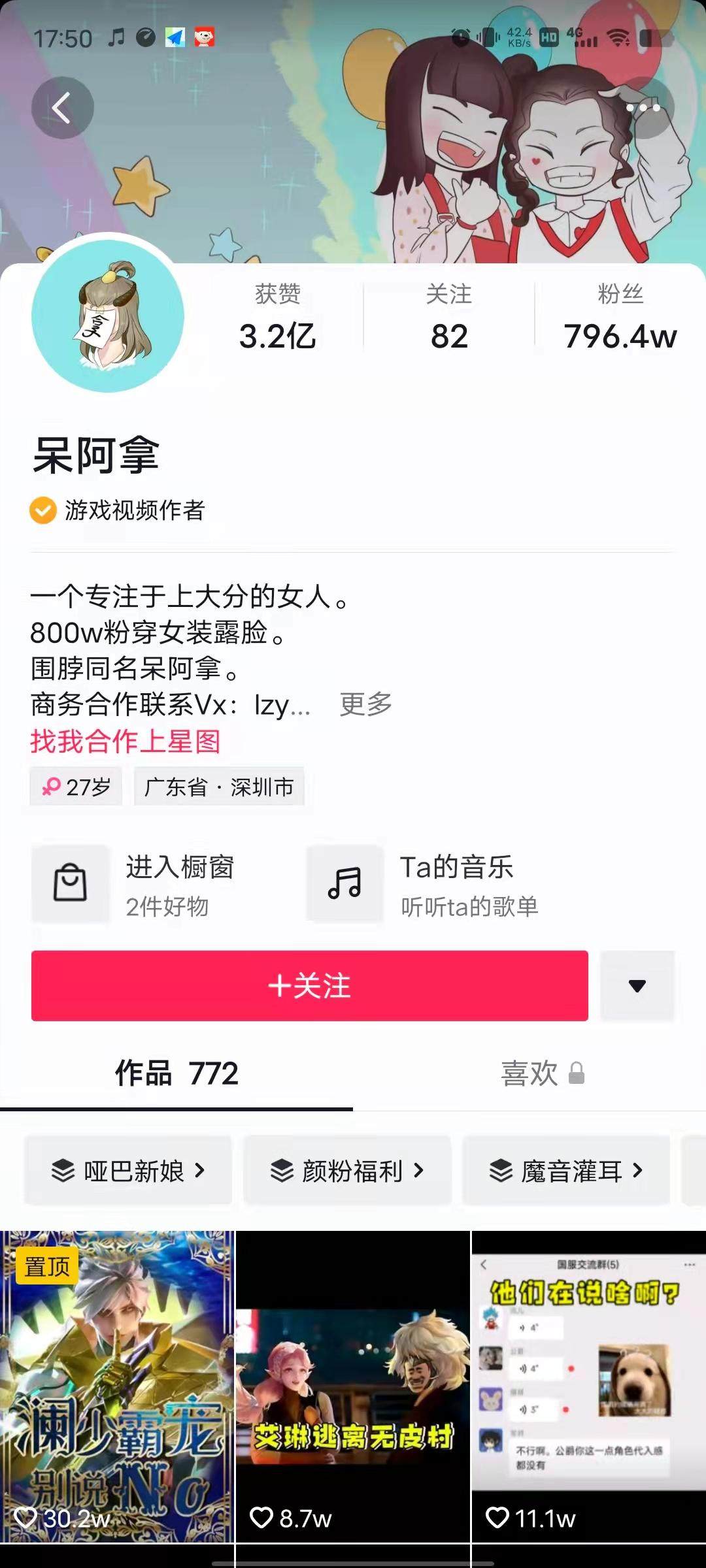Viewport: 706px width, 1568px height.
Task: Open the 颜粉福利 collection
Action: coord(347,1171)
